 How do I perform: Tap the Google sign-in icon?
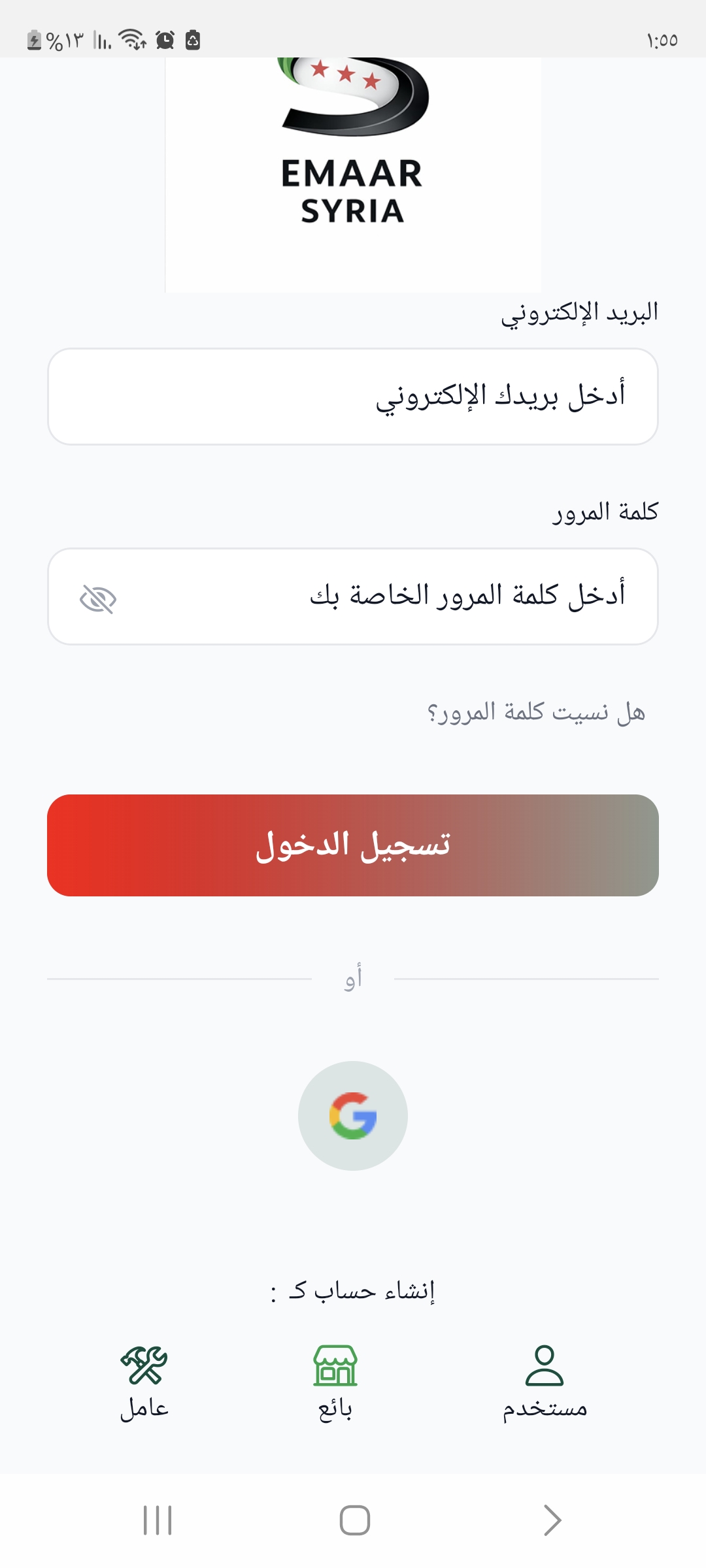coord(353,1117)
